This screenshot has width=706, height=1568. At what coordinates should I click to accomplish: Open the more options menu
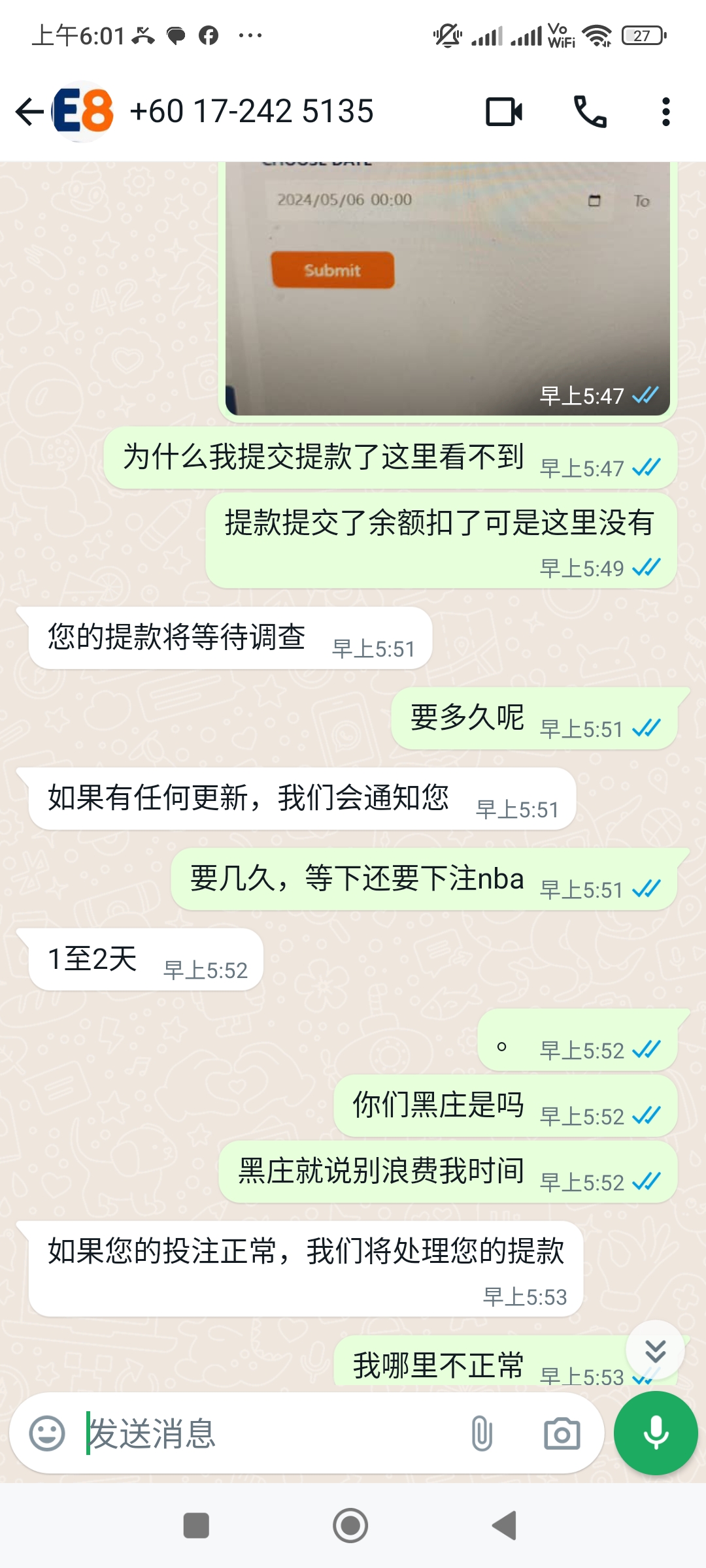[665, 112]
